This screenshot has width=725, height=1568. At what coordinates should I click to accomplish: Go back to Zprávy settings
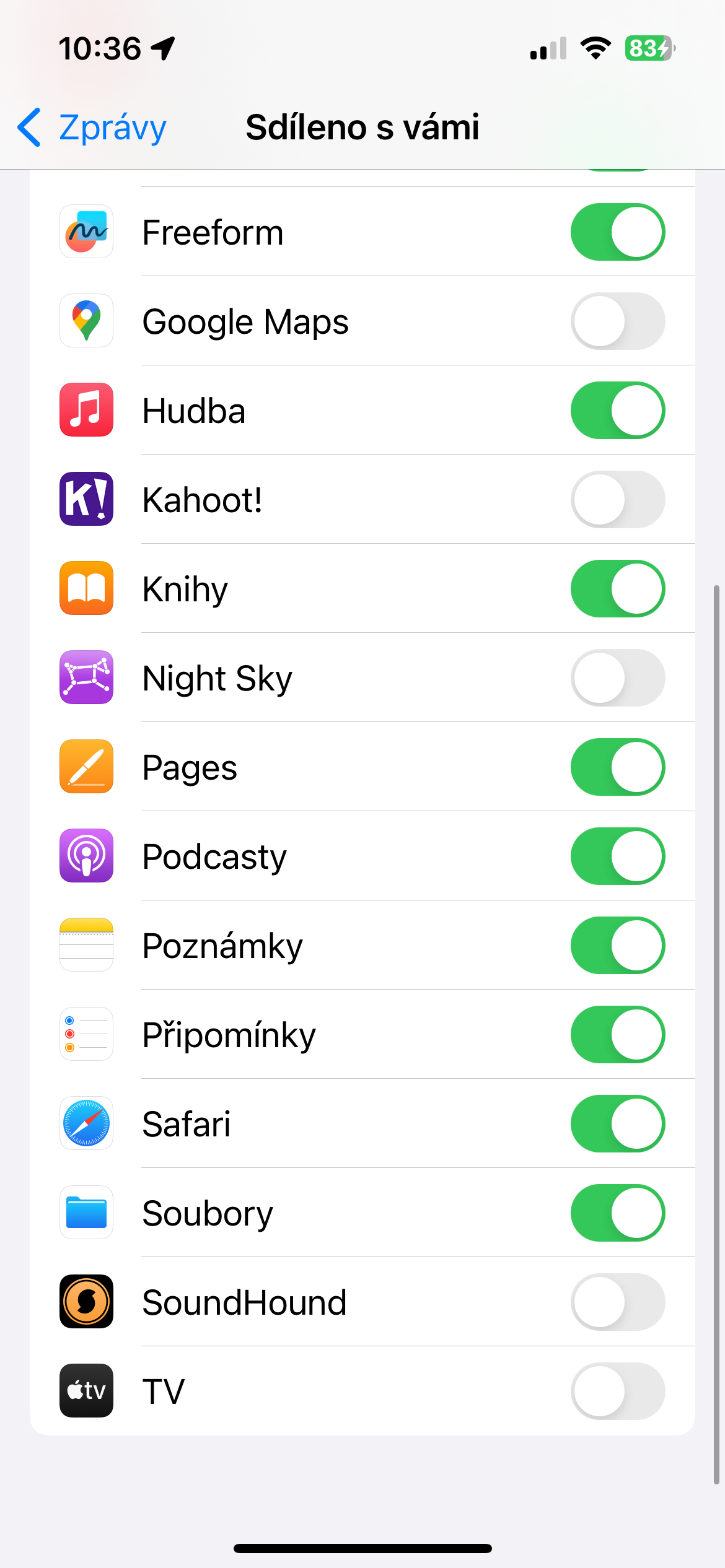93,128
